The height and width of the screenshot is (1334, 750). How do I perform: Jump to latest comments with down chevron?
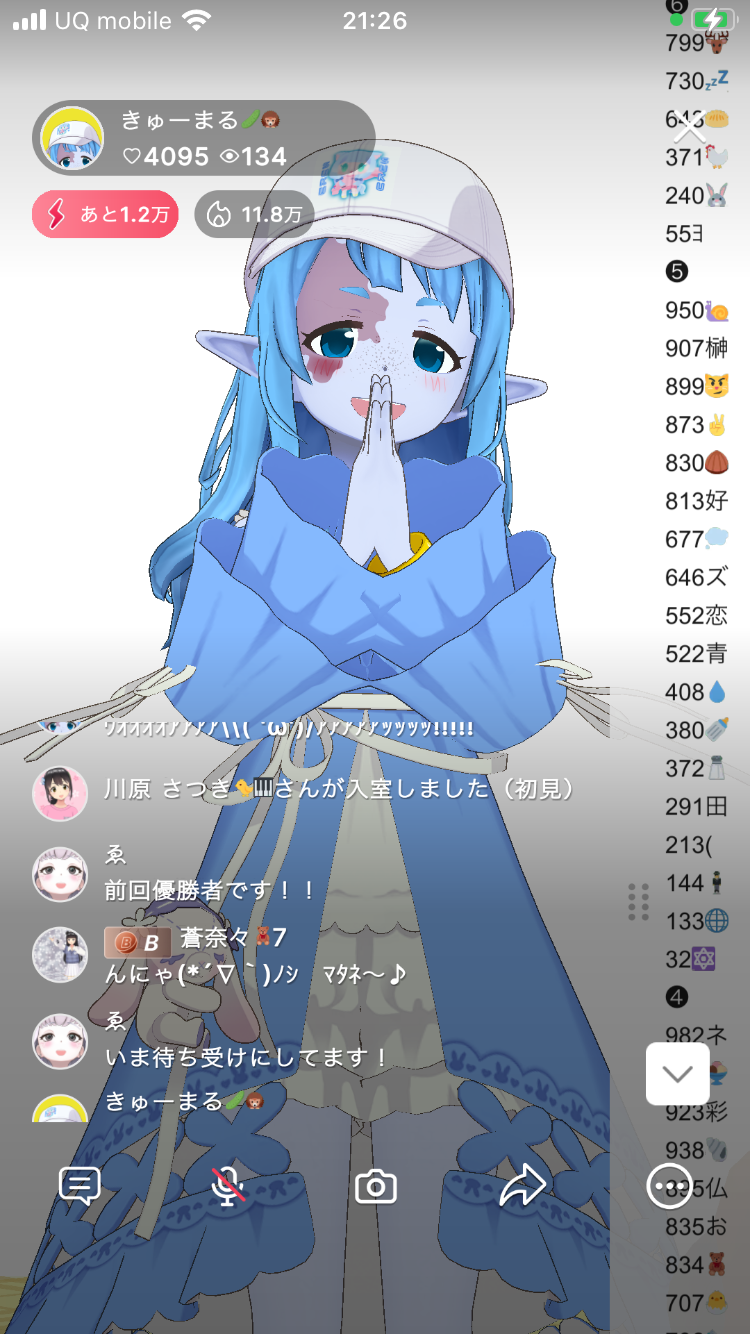tap(677, 1074)
